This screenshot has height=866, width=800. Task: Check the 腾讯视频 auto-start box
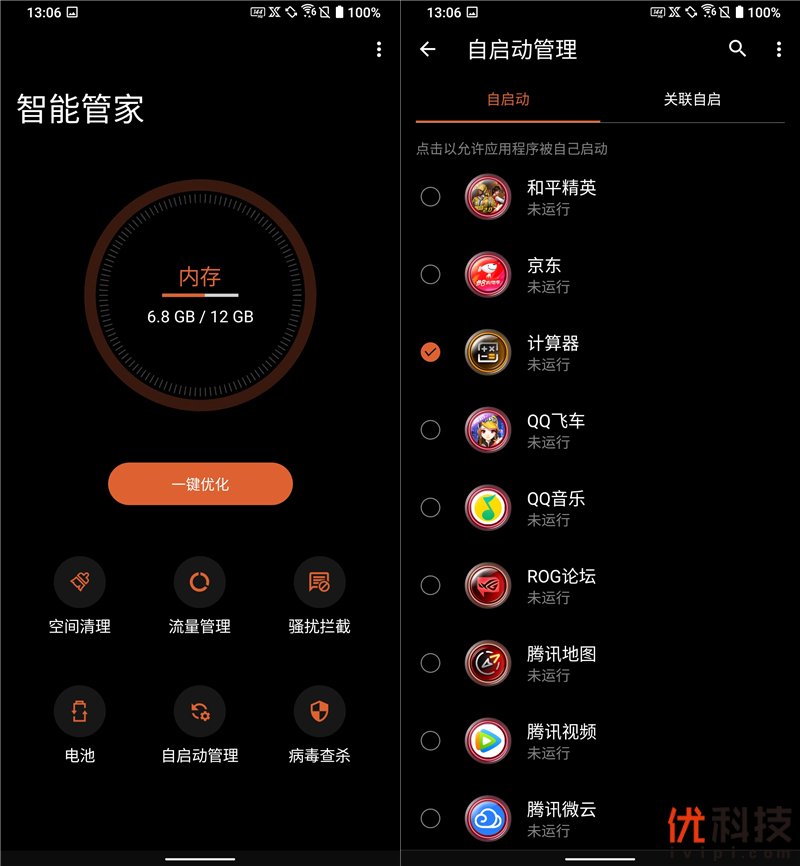click(430, 740)
